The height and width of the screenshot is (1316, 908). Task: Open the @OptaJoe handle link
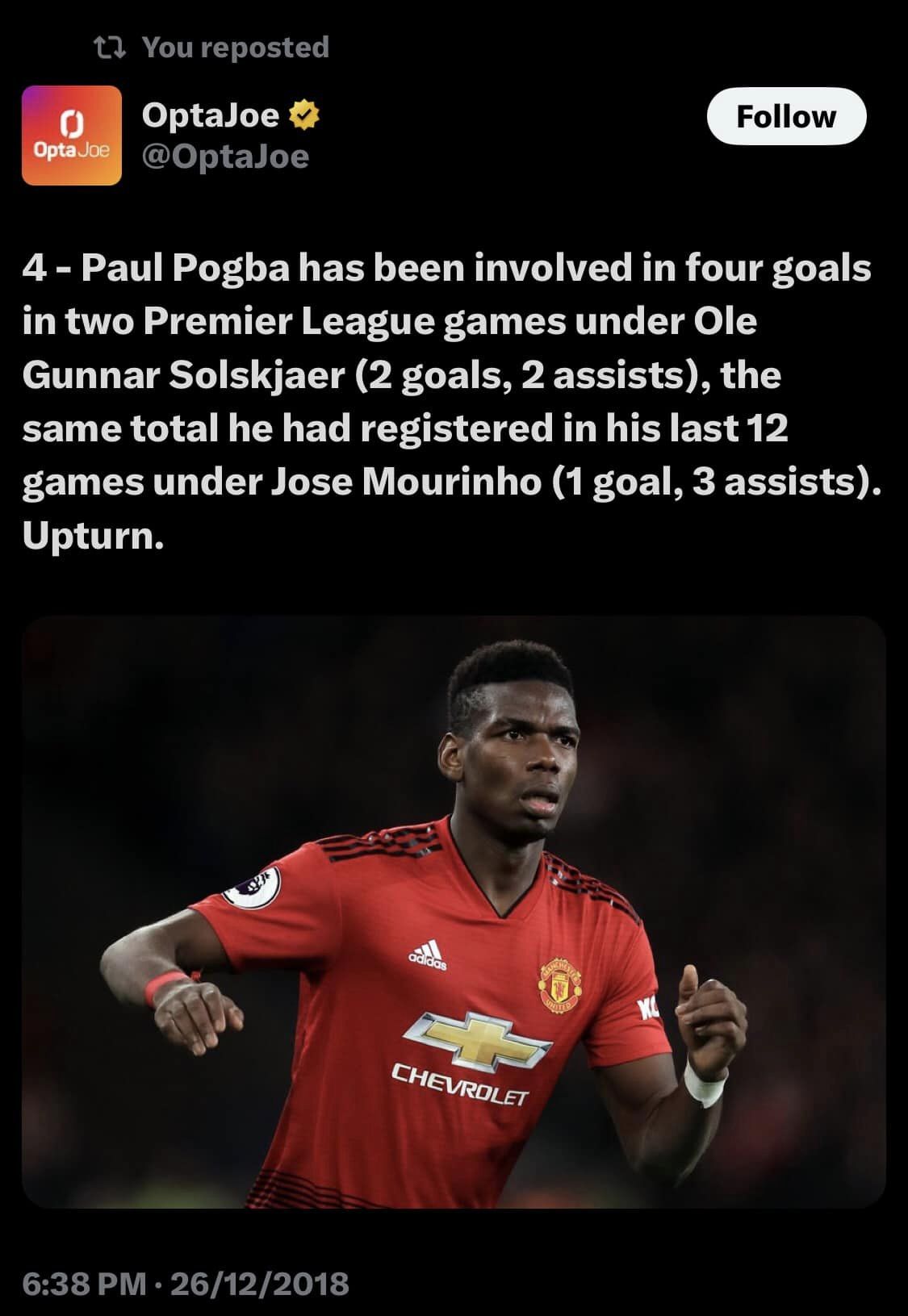tap(225, 157)
